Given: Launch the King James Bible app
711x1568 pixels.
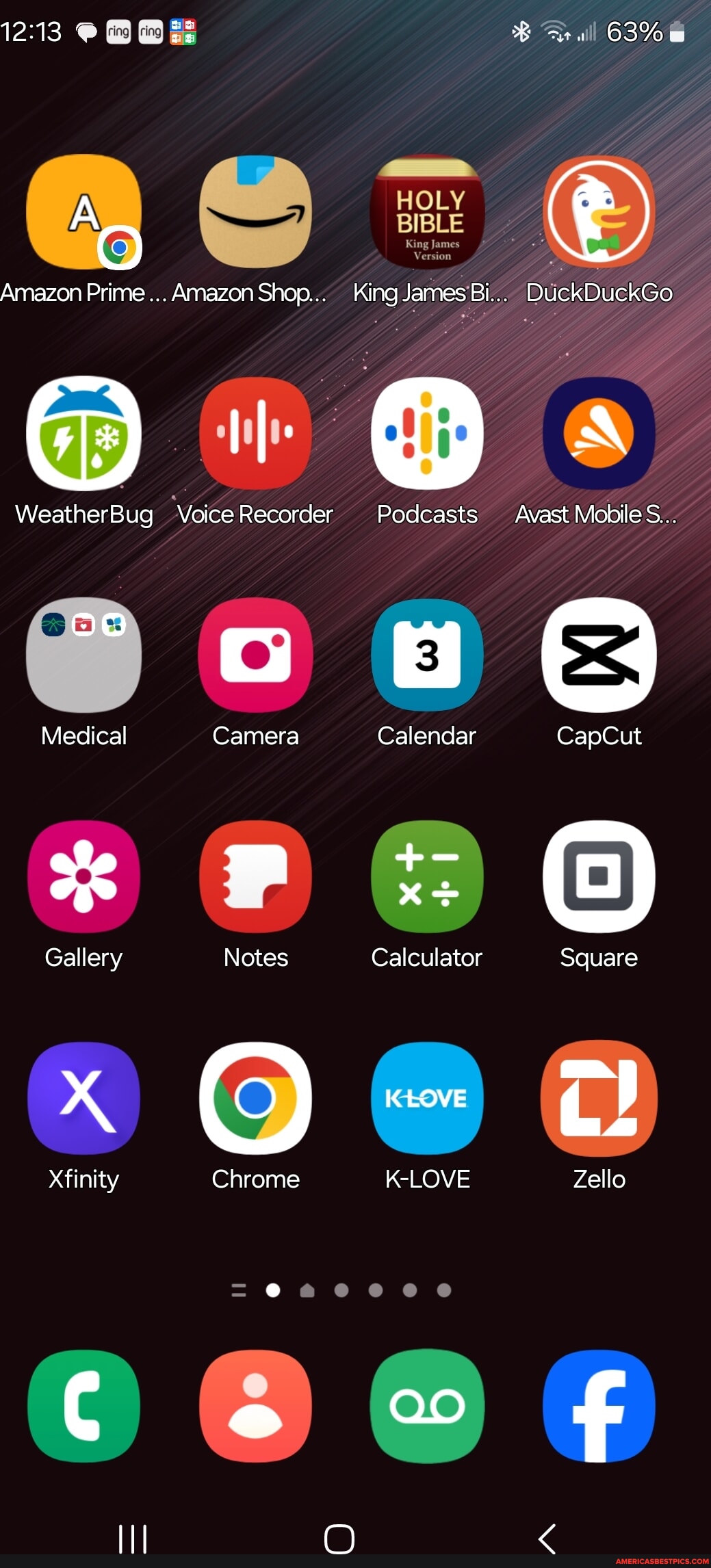Looking at the screenshot, I should (427, 212).
